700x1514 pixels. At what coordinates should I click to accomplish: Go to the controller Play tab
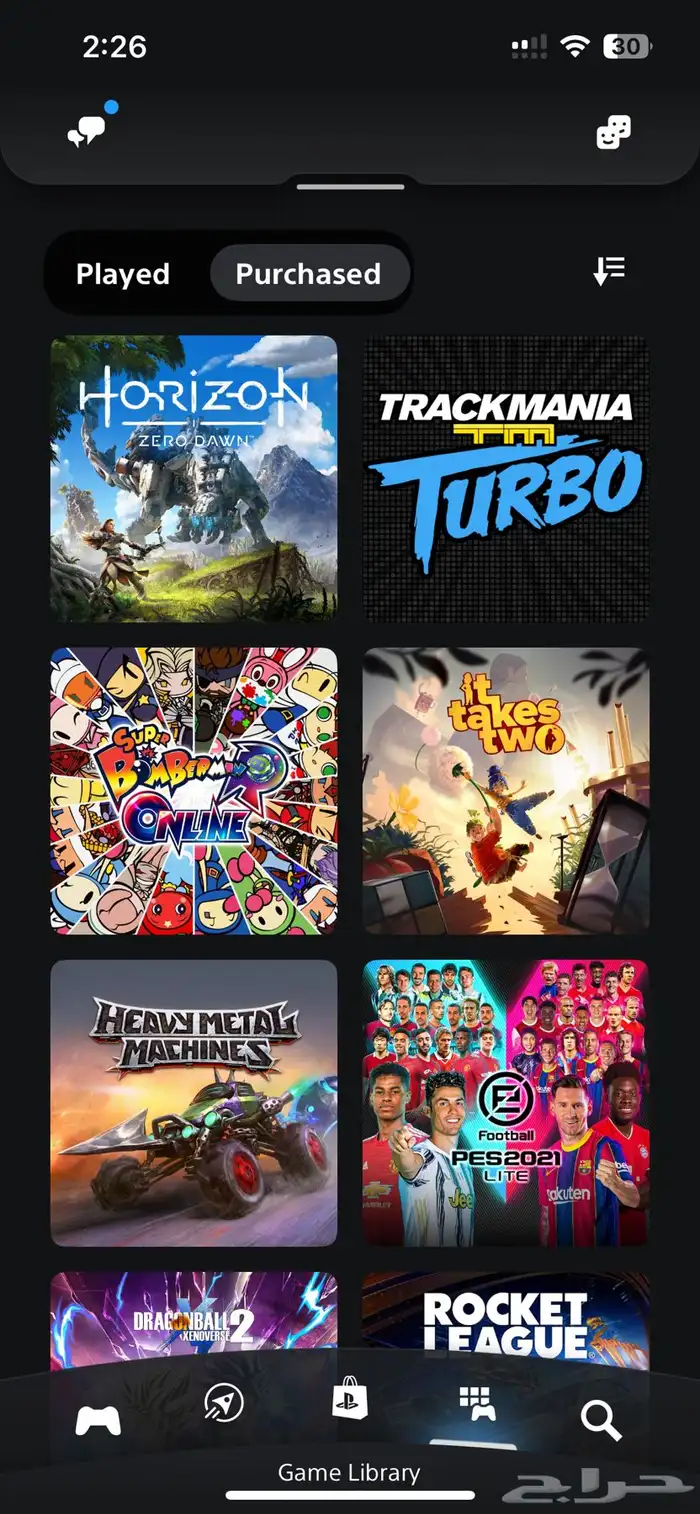click(98, 1420)
